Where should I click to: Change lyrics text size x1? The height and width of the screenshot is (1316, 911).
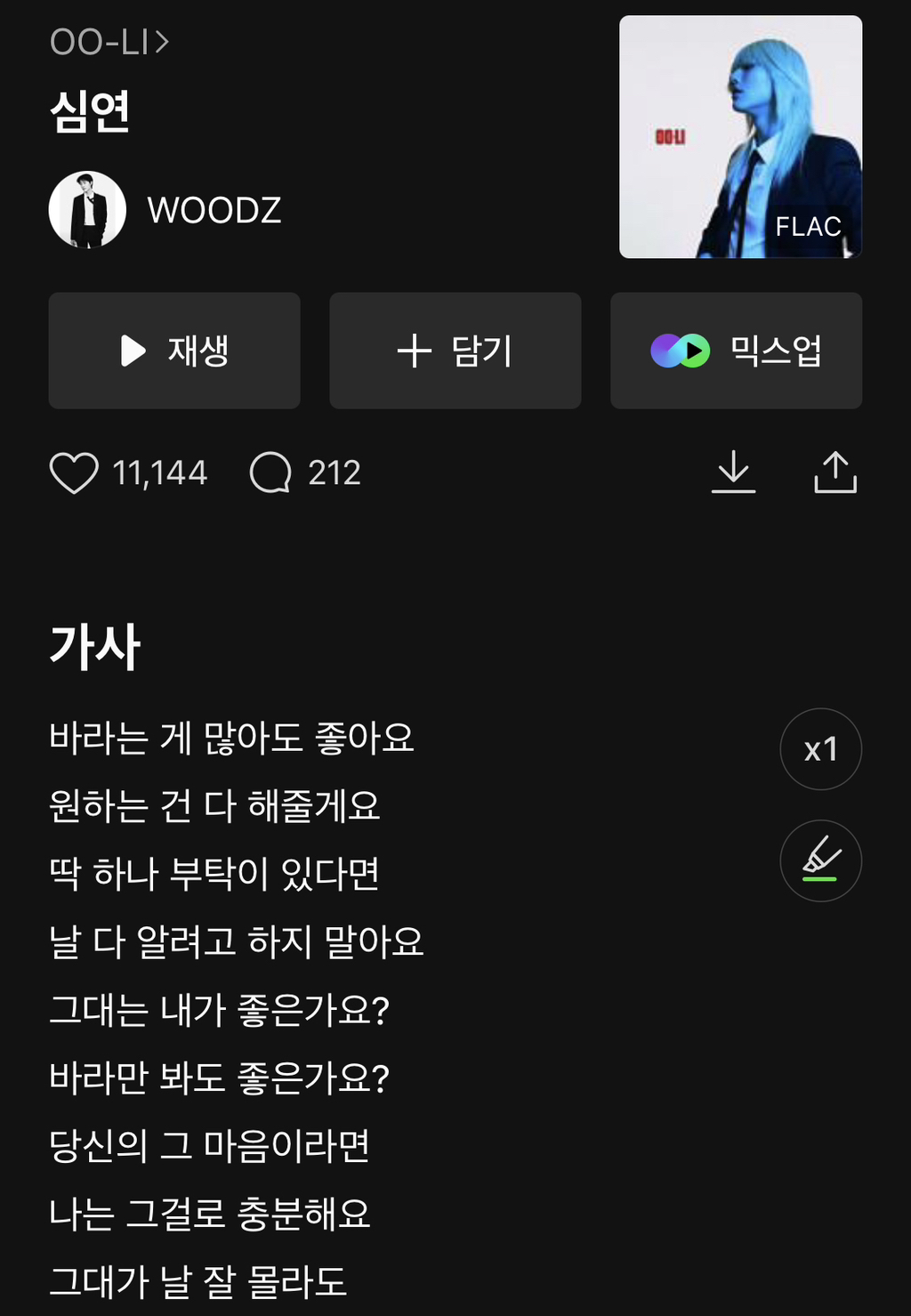tap(820, 749)
